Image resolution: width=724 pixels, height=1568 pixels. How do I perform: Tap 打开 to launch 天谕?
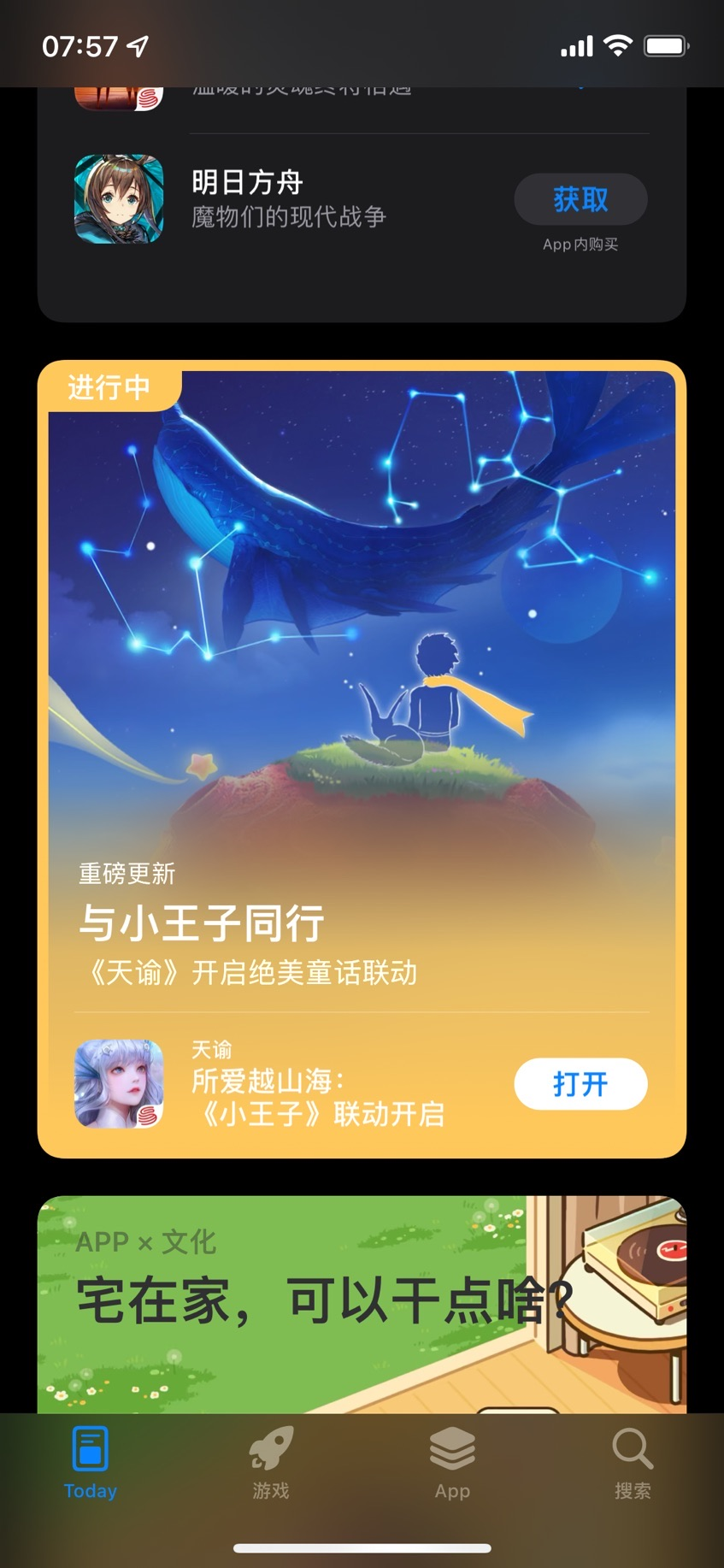pos(580,1083)
